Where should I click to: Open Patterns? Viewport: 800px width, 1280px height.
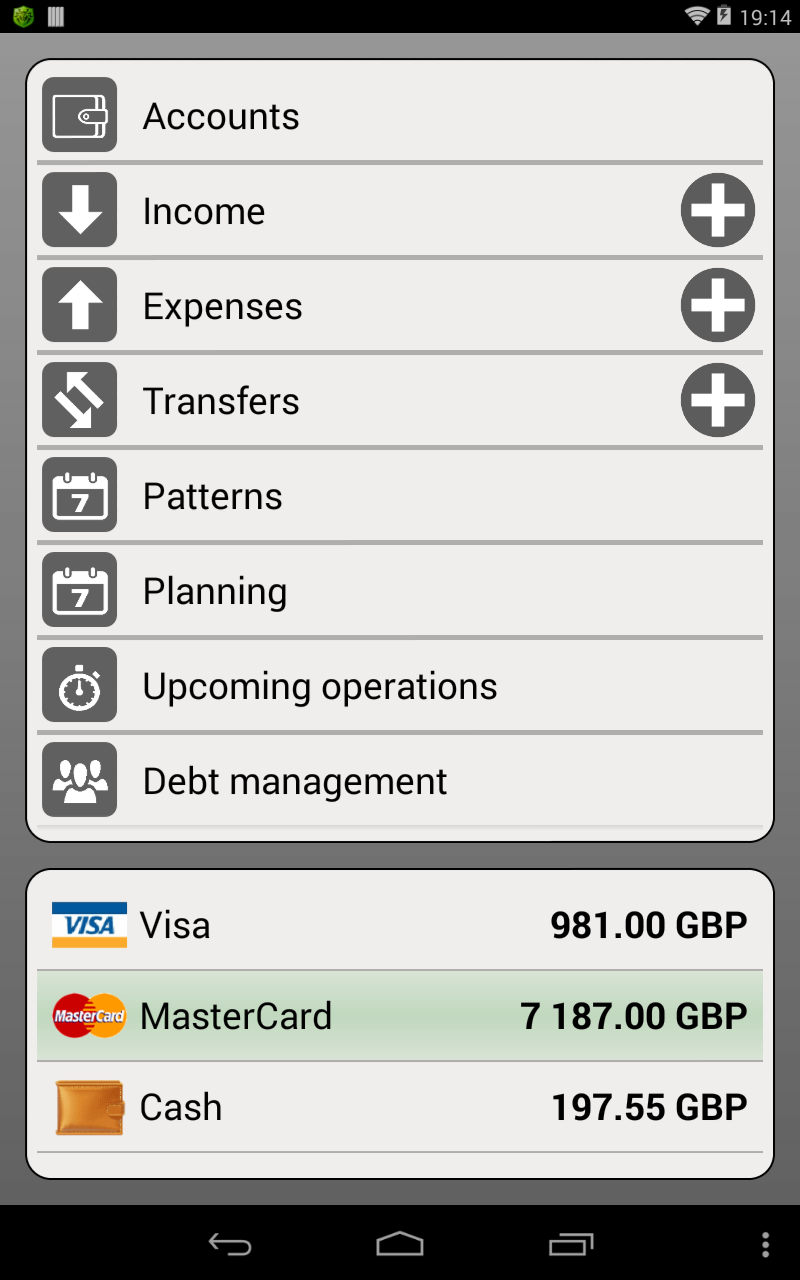pyautogui.click(x=400, y=496)
